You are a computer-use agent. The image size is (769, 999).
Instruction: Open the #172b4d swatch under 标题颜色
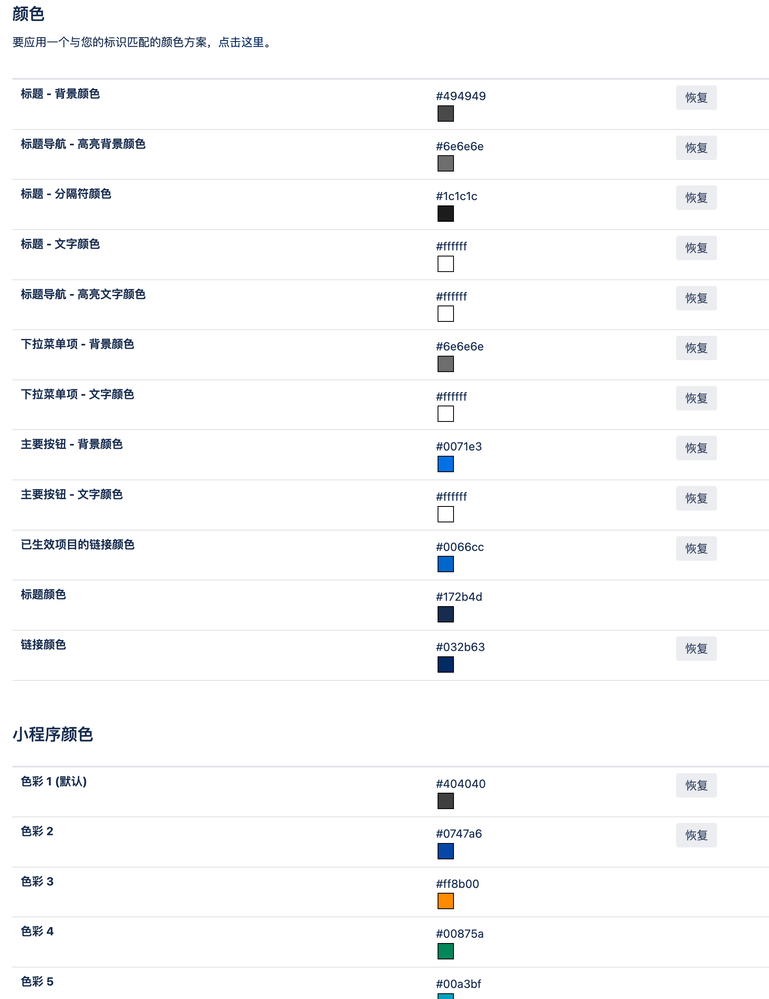(446, 614)
